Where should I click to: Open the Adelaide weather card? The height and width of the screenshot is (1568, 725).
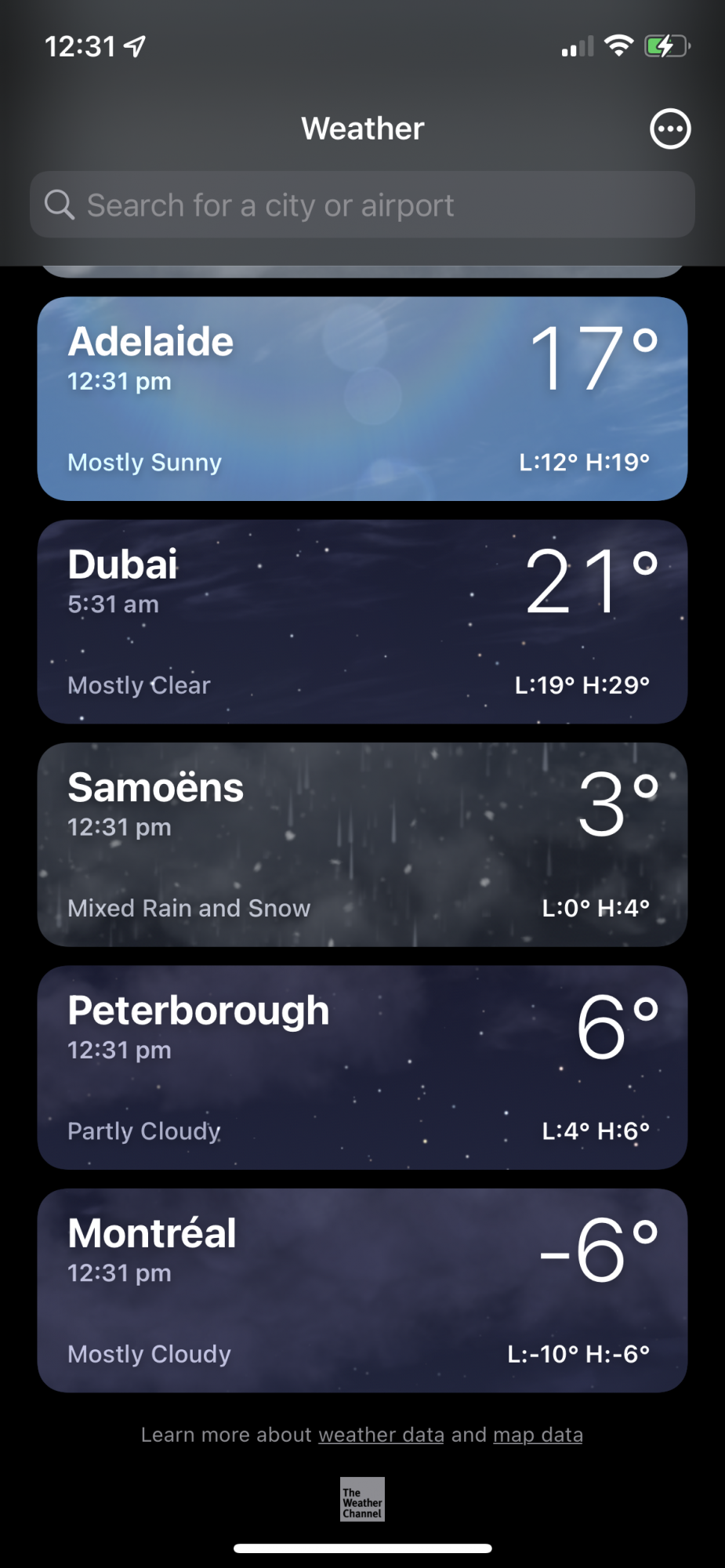pos(362,399)
